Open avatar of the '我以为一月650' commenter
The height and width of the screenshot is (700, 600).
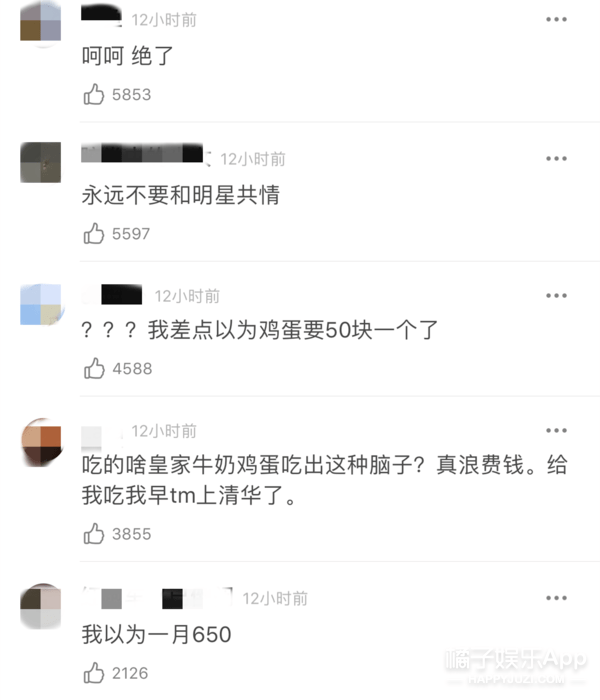click(41, 603)
